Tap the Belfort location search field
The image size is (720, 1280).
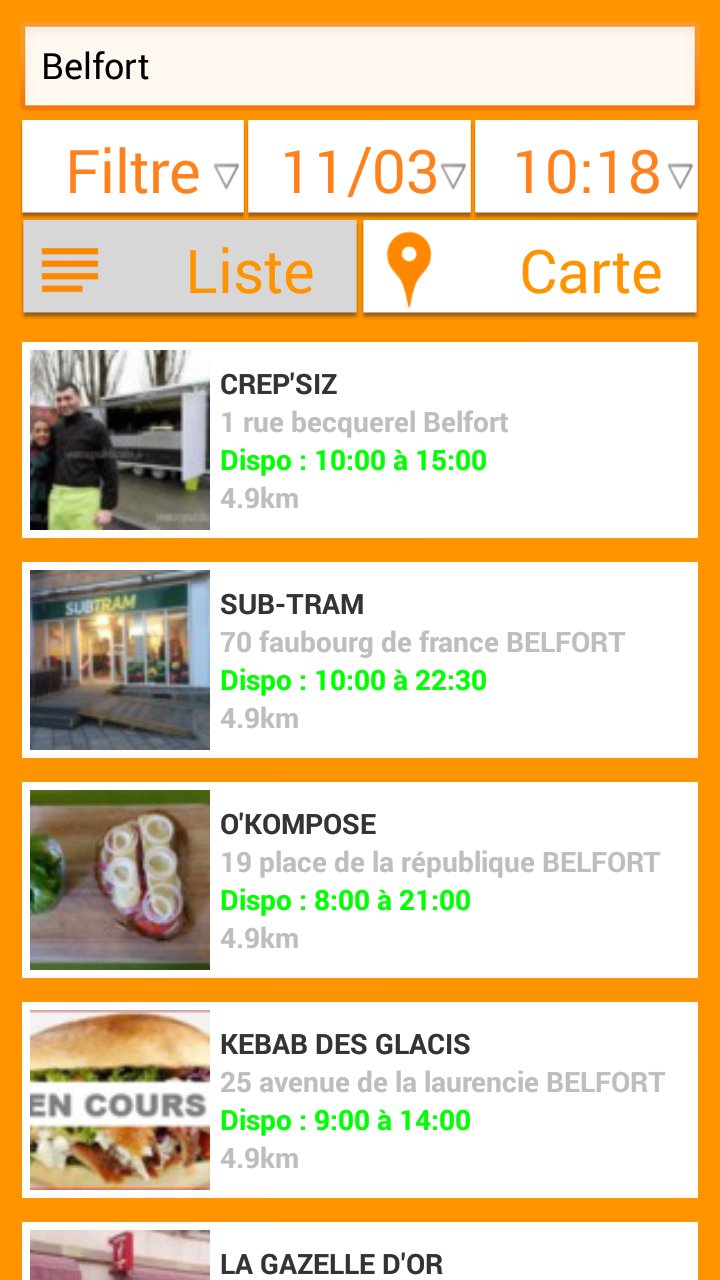pyautogui.click(x=359, y=66)
